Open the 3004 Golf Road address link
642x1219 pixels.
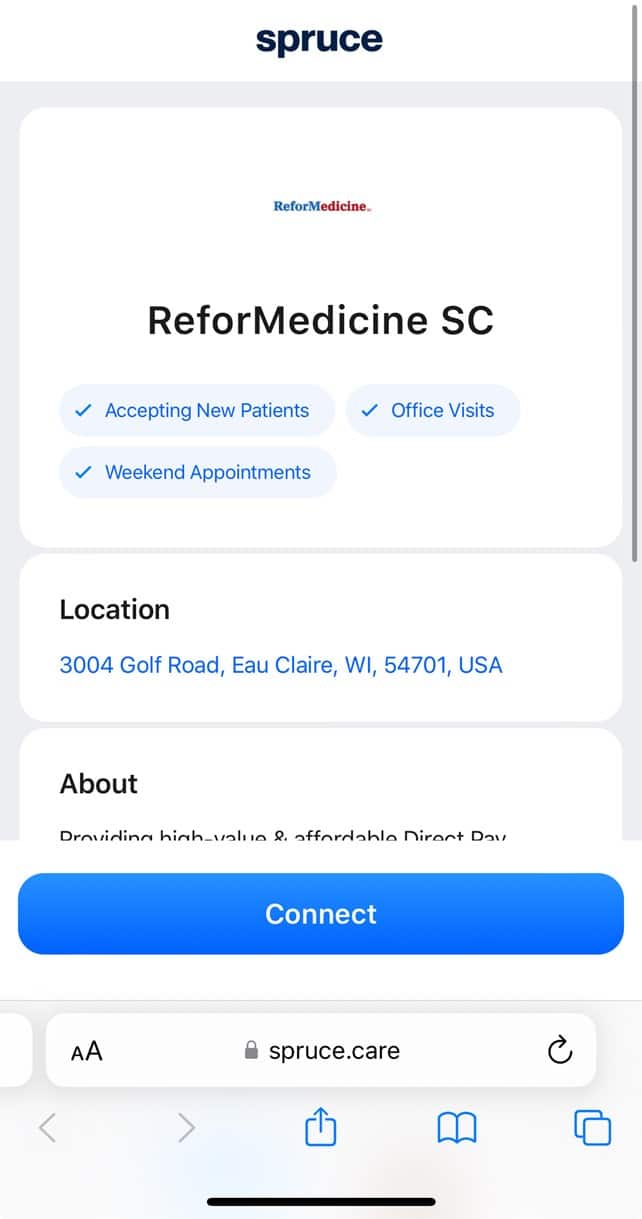point(281,665)
